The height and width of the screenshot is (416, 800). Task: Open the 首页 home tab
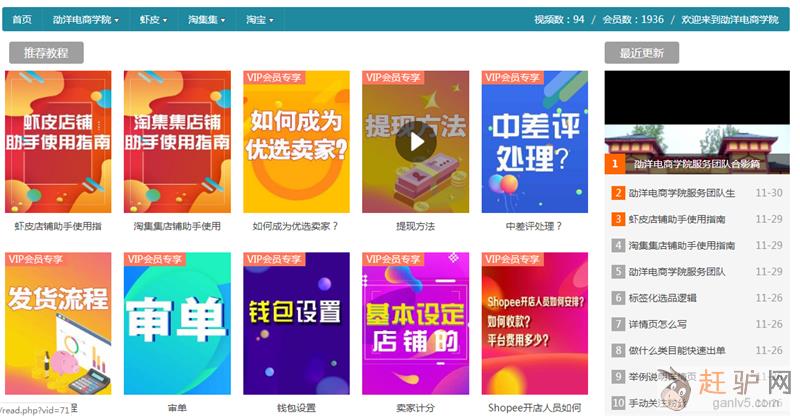21,19
